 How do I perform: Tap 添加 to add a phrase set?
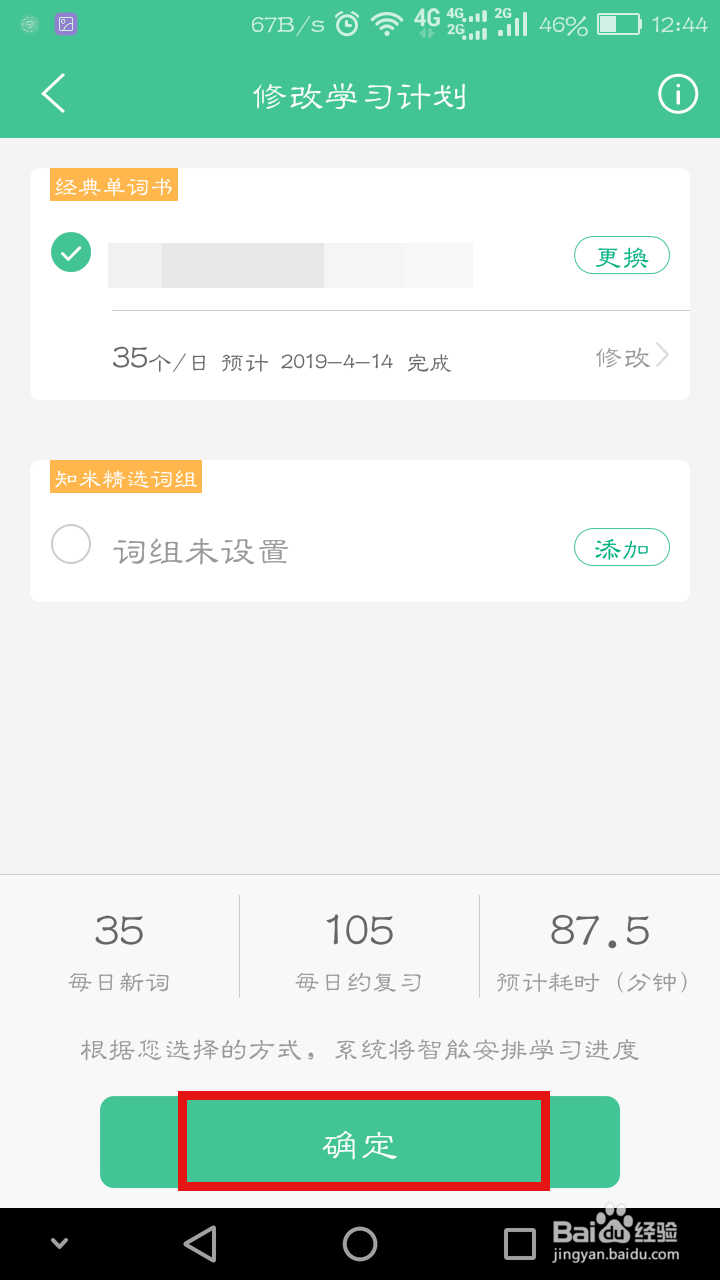tap(622, 548)
